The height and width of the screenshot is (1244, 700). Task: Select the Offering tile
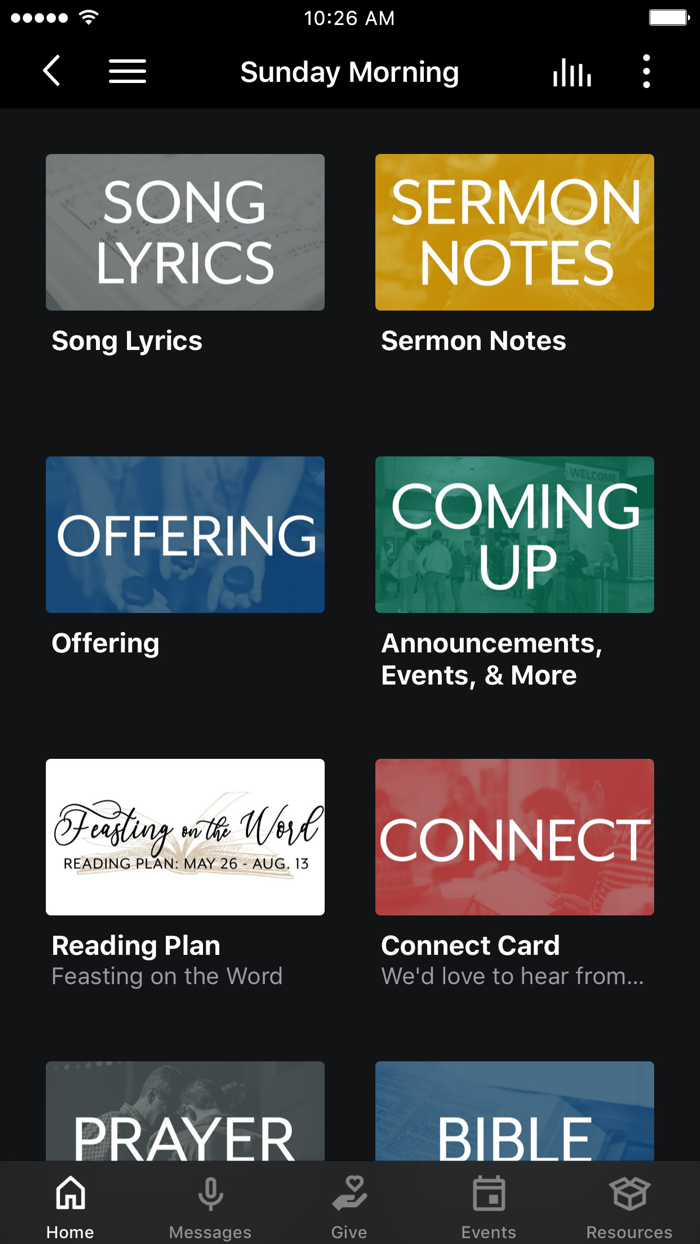(185, 535)
